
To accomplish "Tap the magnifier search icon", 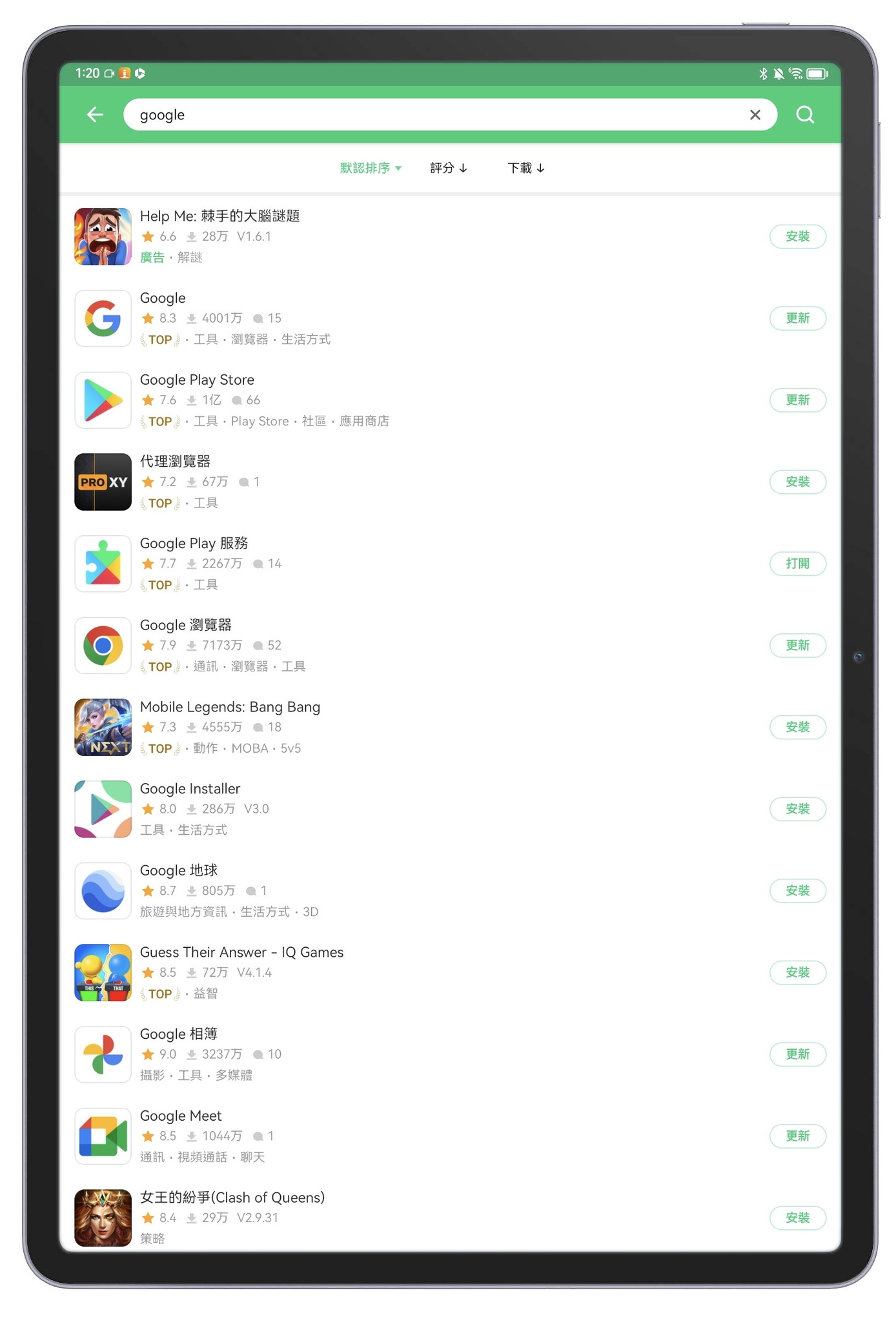I will point(804,115).
